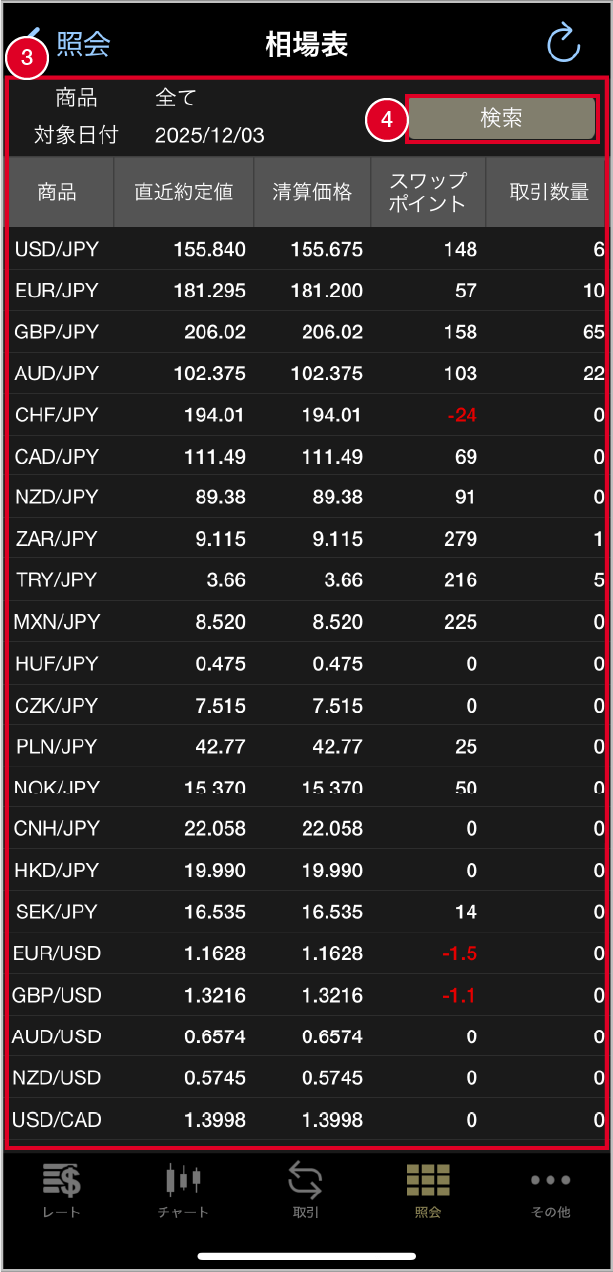Tap the 検索 button

coord(501,119)
